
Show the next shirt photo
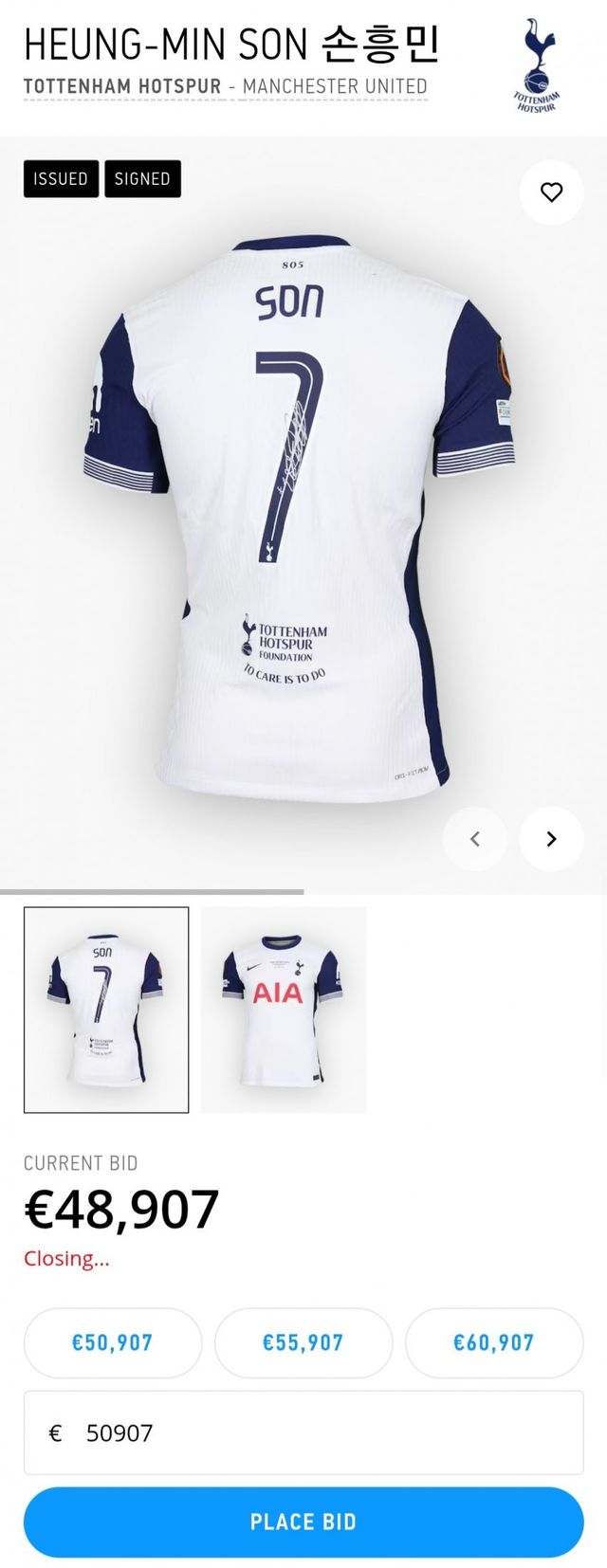[551, 839]
